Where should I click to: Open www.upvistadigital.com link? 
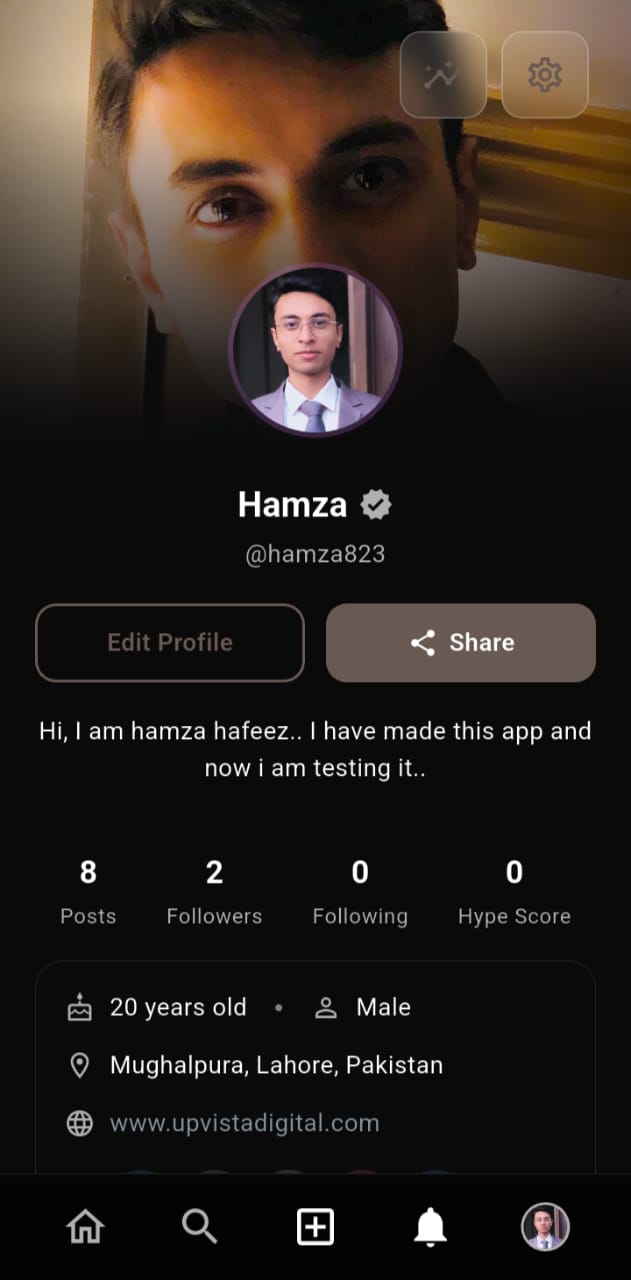[x=244, y=1123]
